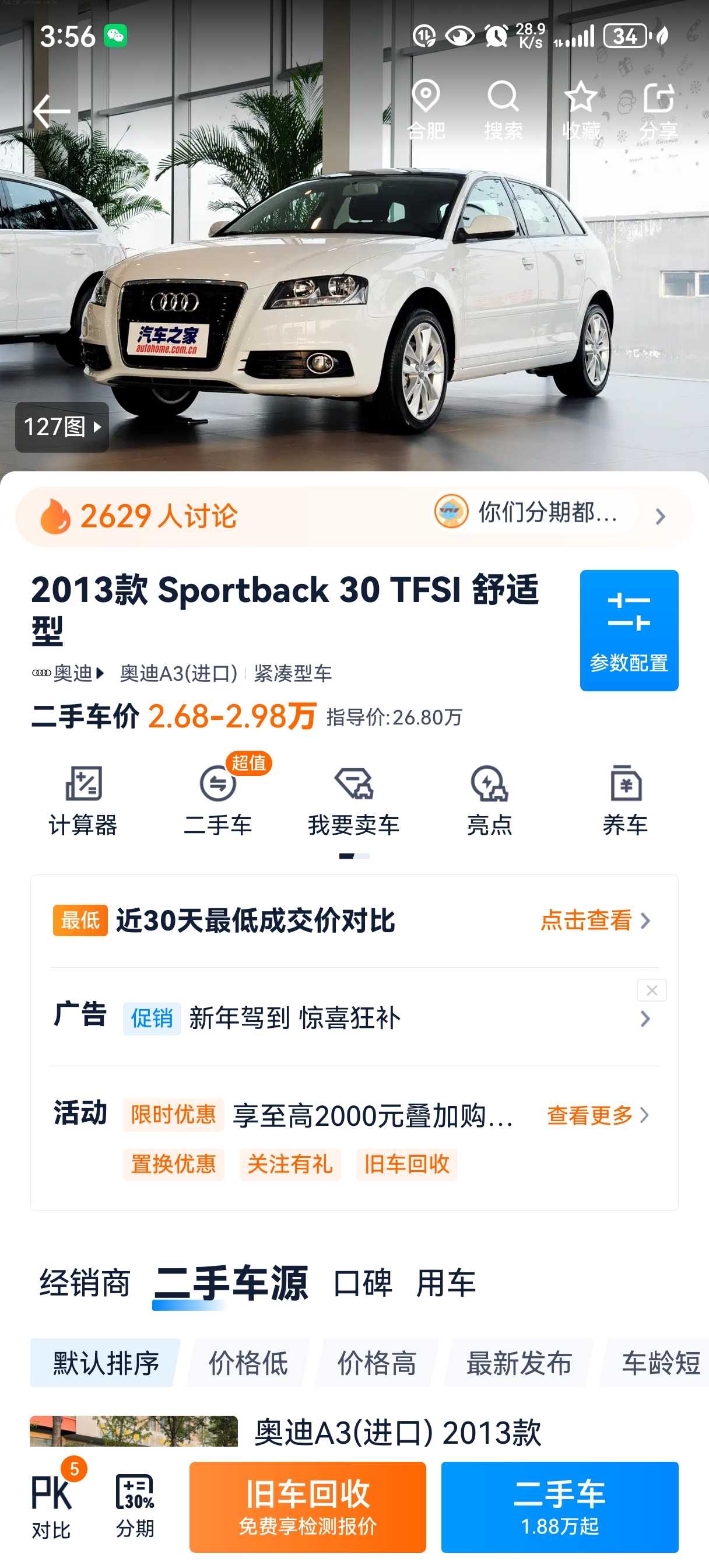
Task: Share this car via 分享
Action: [x=658, y=111]
